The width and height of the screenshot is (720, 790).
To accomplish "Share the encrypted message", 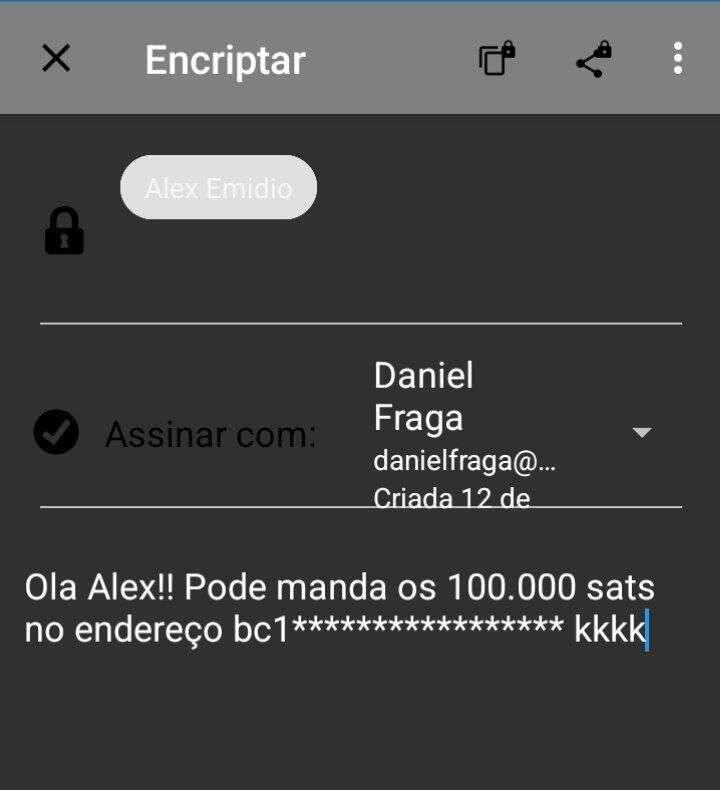I will coord(593,59).
